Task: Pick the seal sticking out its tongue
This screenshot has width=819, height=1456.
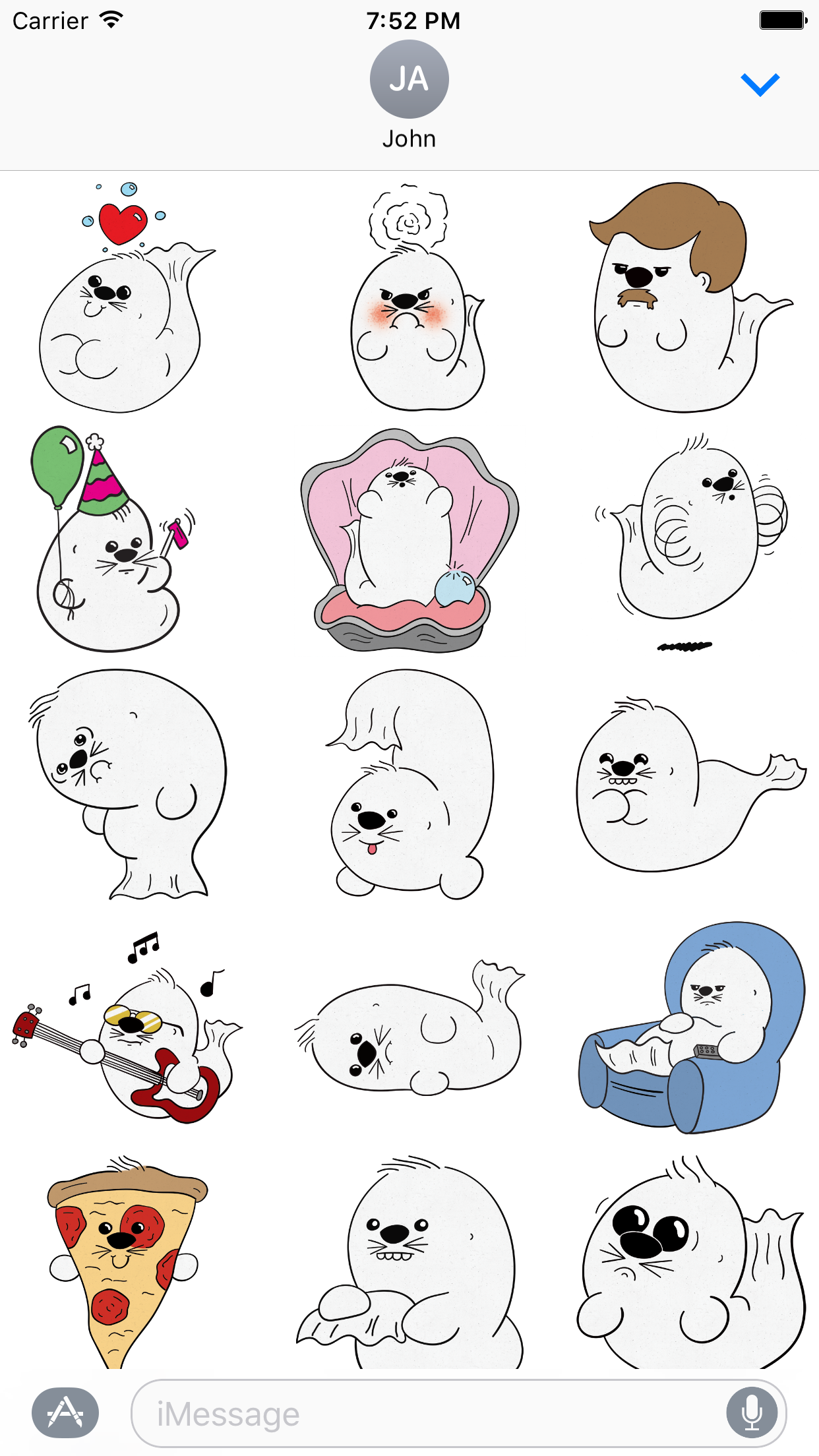Action: point(409,791)
